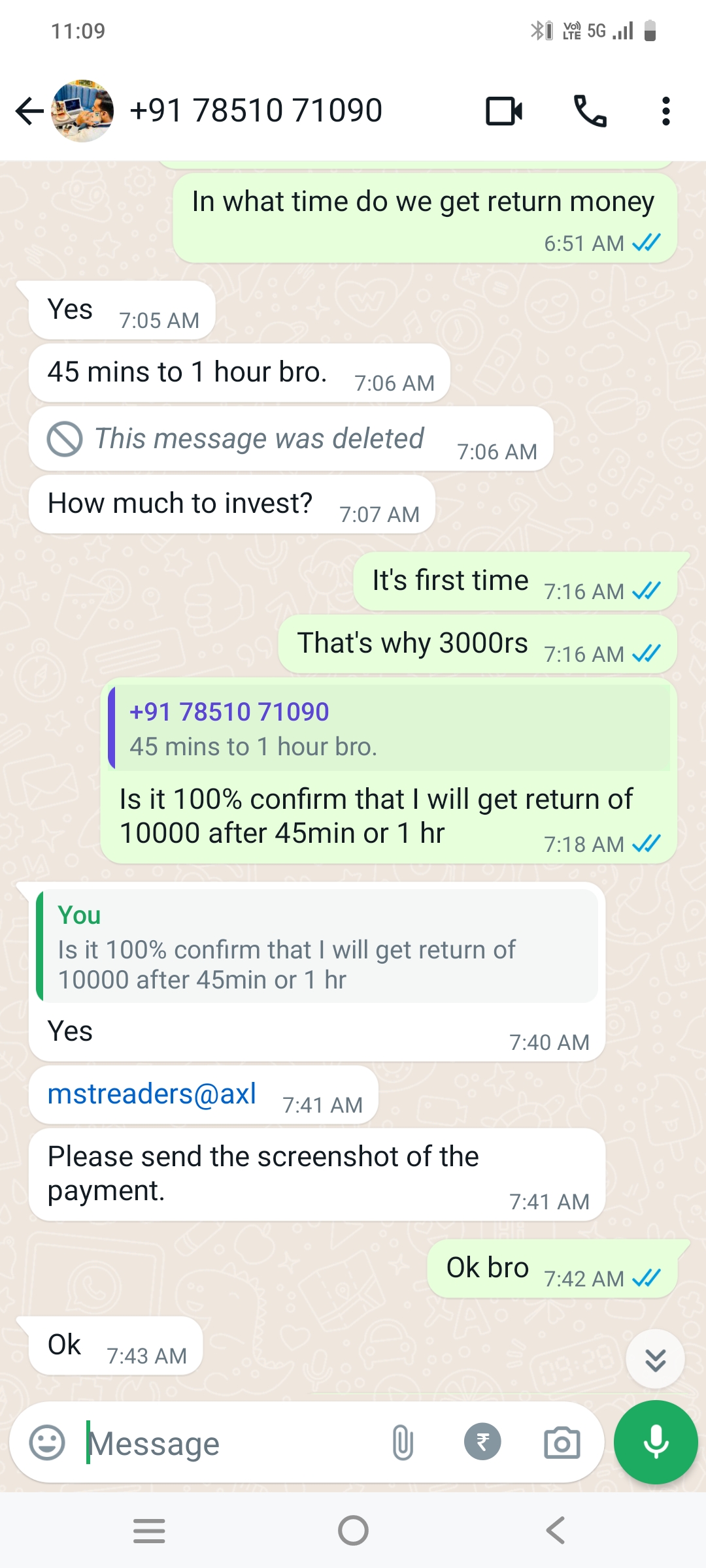706x1568 pixels.
Task: Start a voice call
Action: 590,111
